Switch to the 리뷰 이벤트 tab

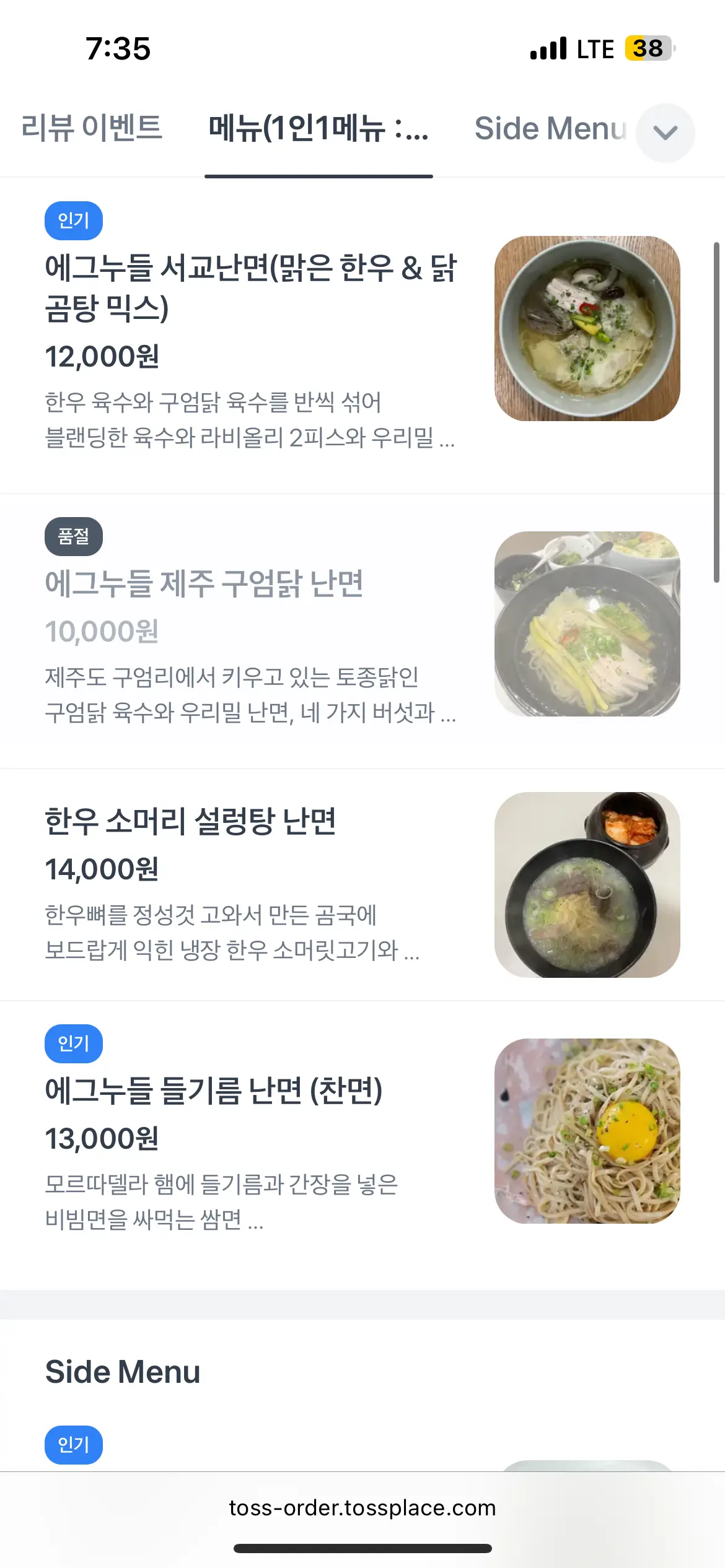[92, 128]
